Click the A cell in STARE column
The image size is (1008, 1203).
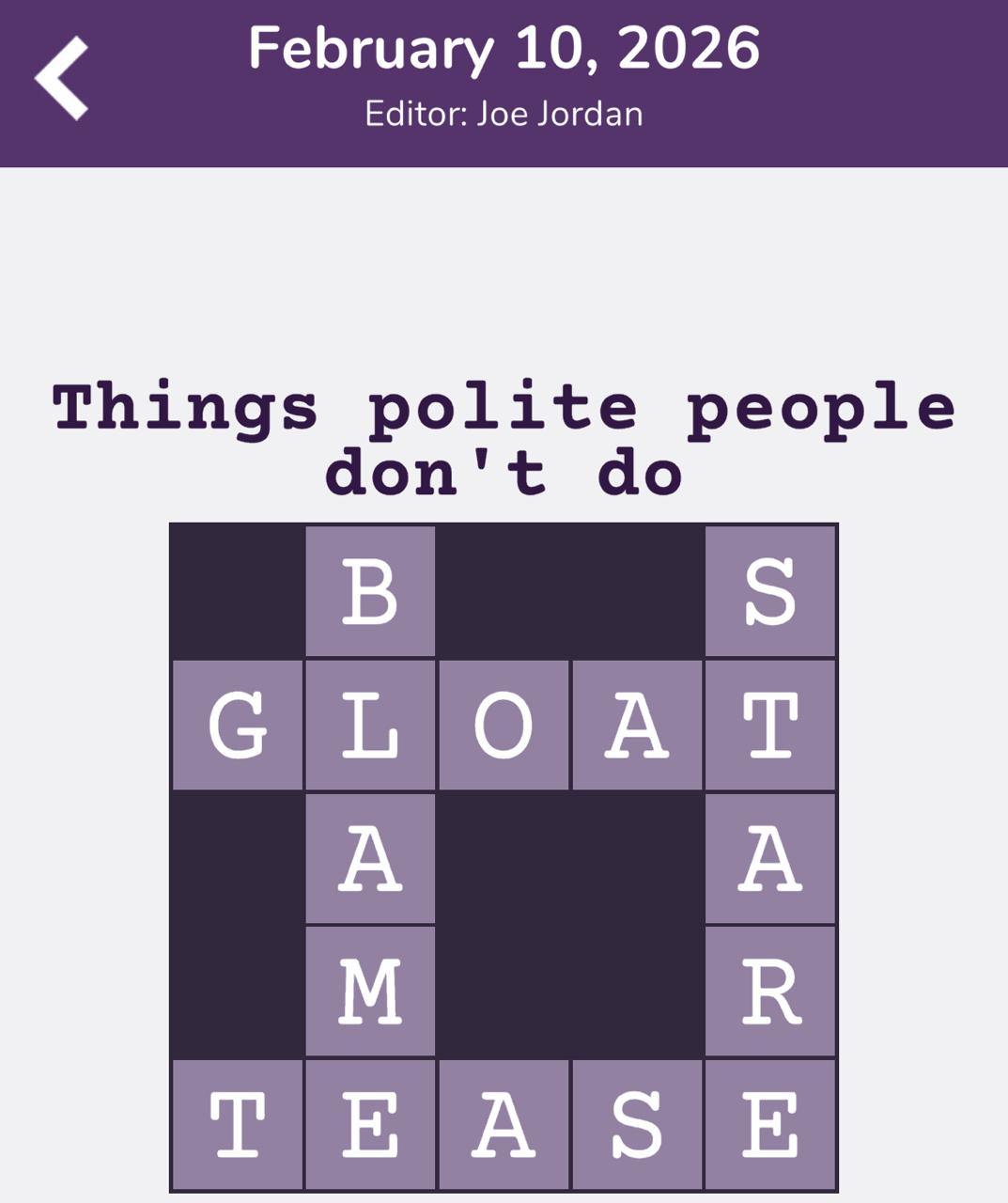(x=770, y=858)
